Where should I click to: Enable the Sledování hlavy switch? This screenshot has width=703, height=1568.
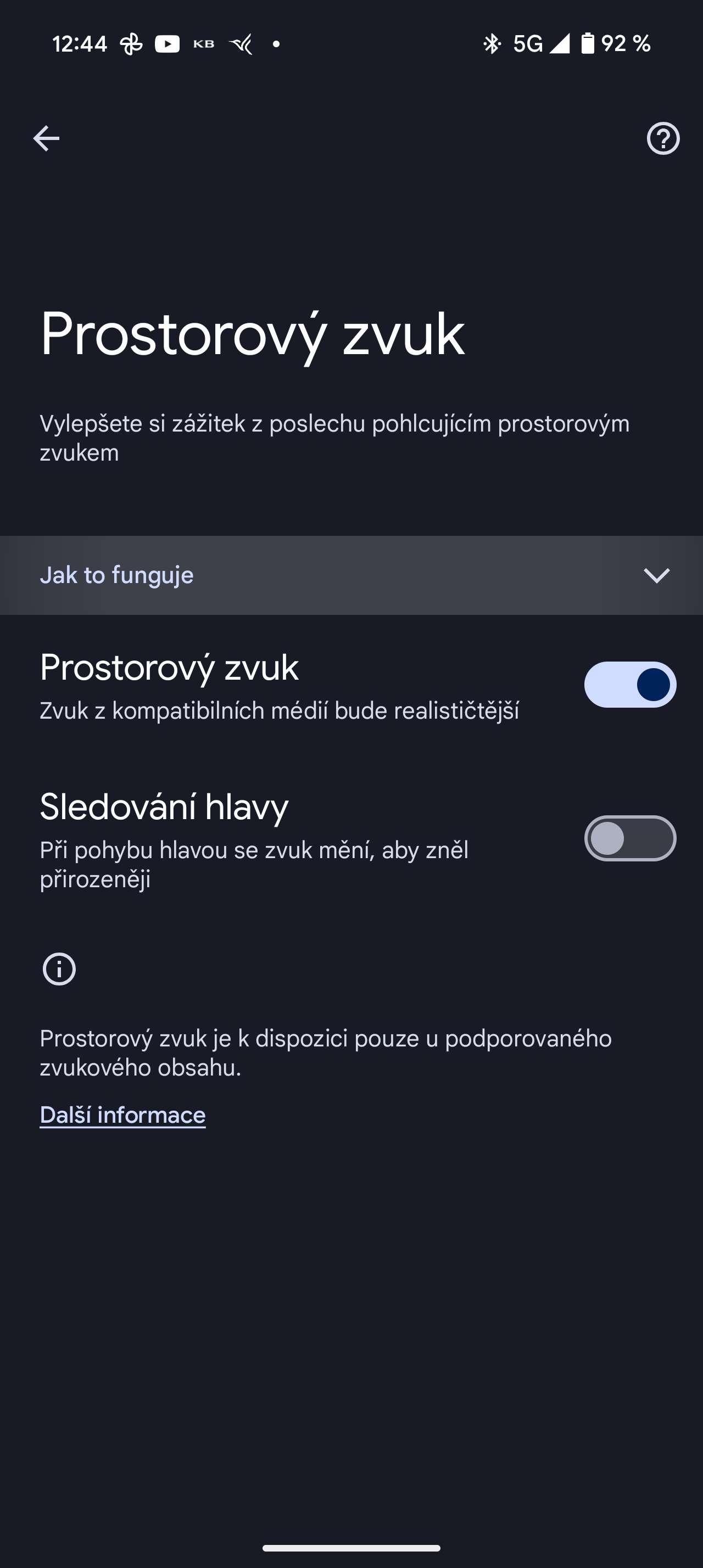(x=629, y=838)
